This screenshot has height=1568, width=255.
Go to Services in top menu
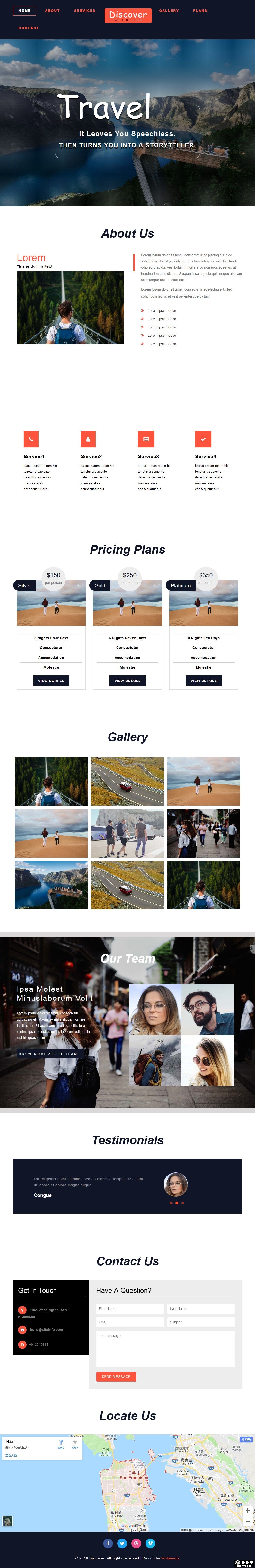pyautogui.click(x=85, y=10)
